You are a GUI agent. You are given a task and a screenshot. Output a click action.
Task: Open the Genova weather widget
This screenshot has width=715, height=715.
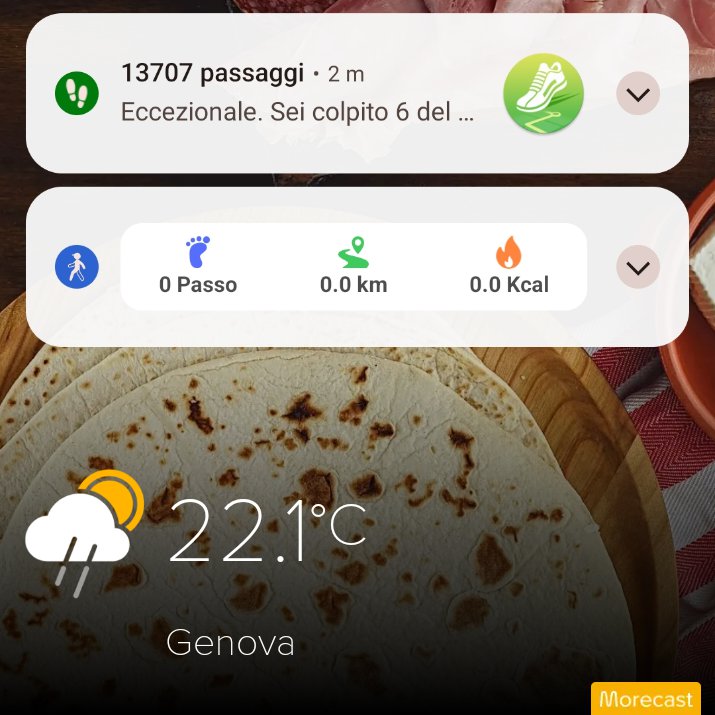(196, 565)
